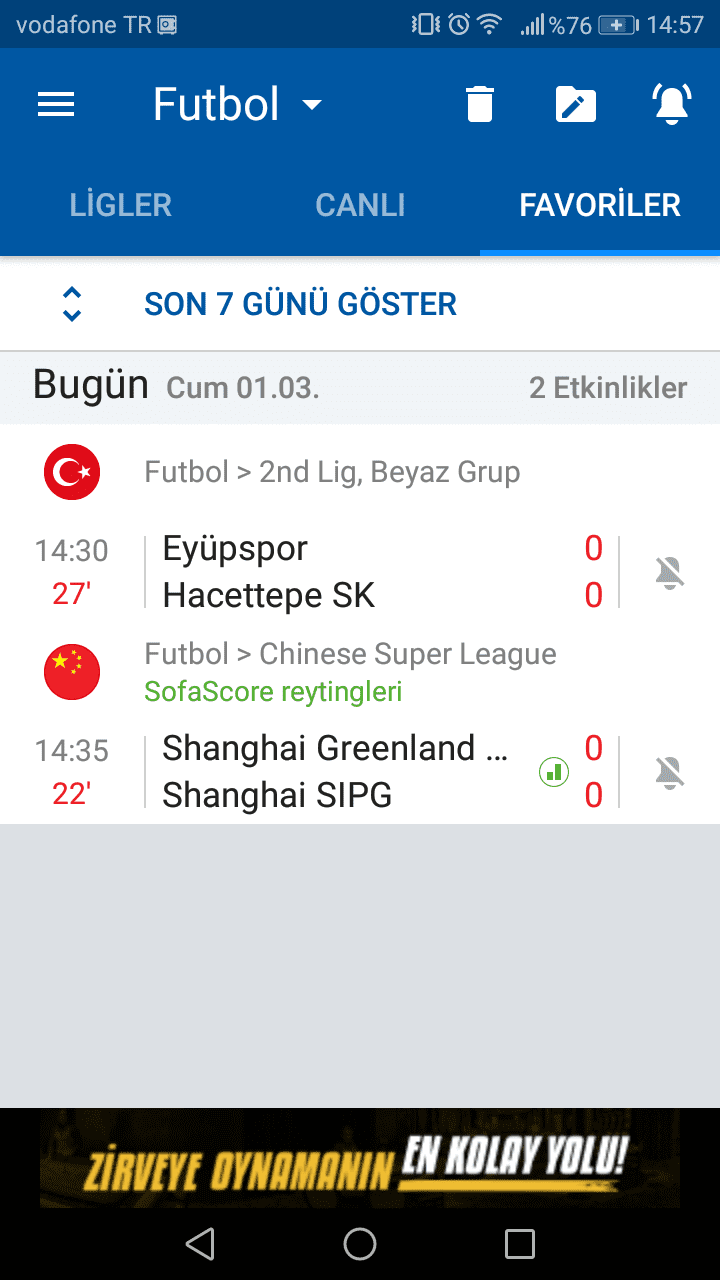Switch to the CANLI tab
The height and width of the screenshot is (1280, 720).
[360, 205]
